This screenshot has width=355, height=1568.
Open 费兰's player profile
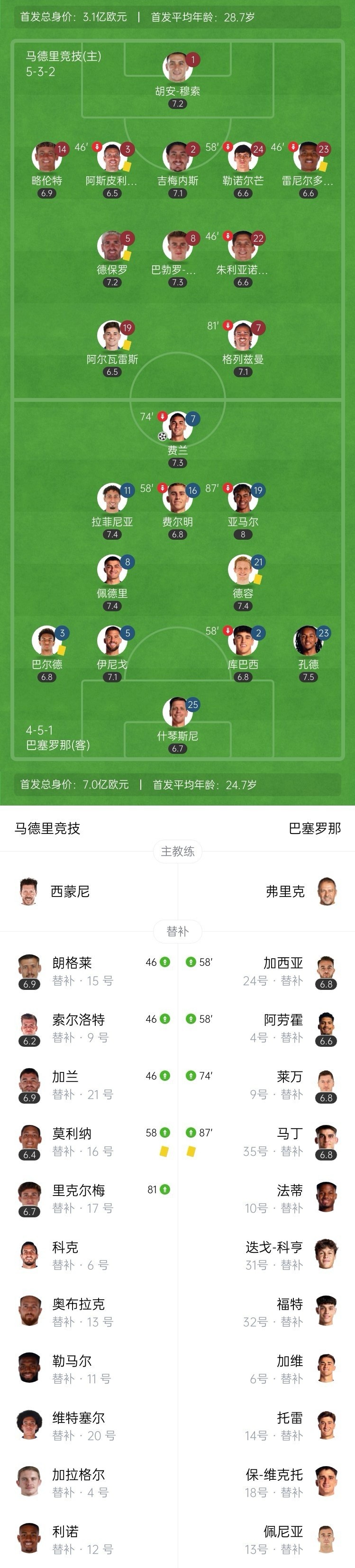(177, 427)
